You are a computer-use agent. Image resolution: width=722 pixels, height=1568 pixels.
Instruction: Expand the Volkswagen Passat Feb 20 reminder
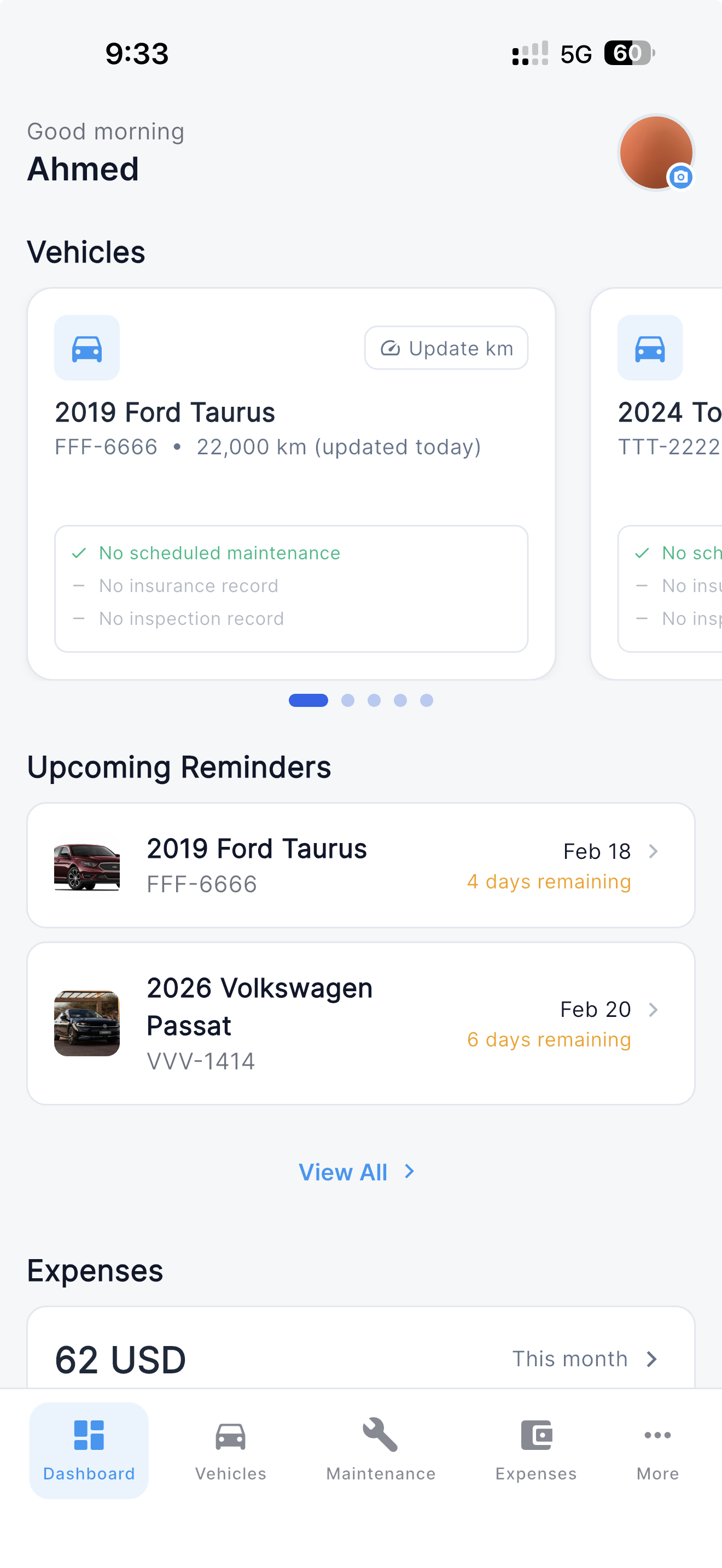point(654,1009)
